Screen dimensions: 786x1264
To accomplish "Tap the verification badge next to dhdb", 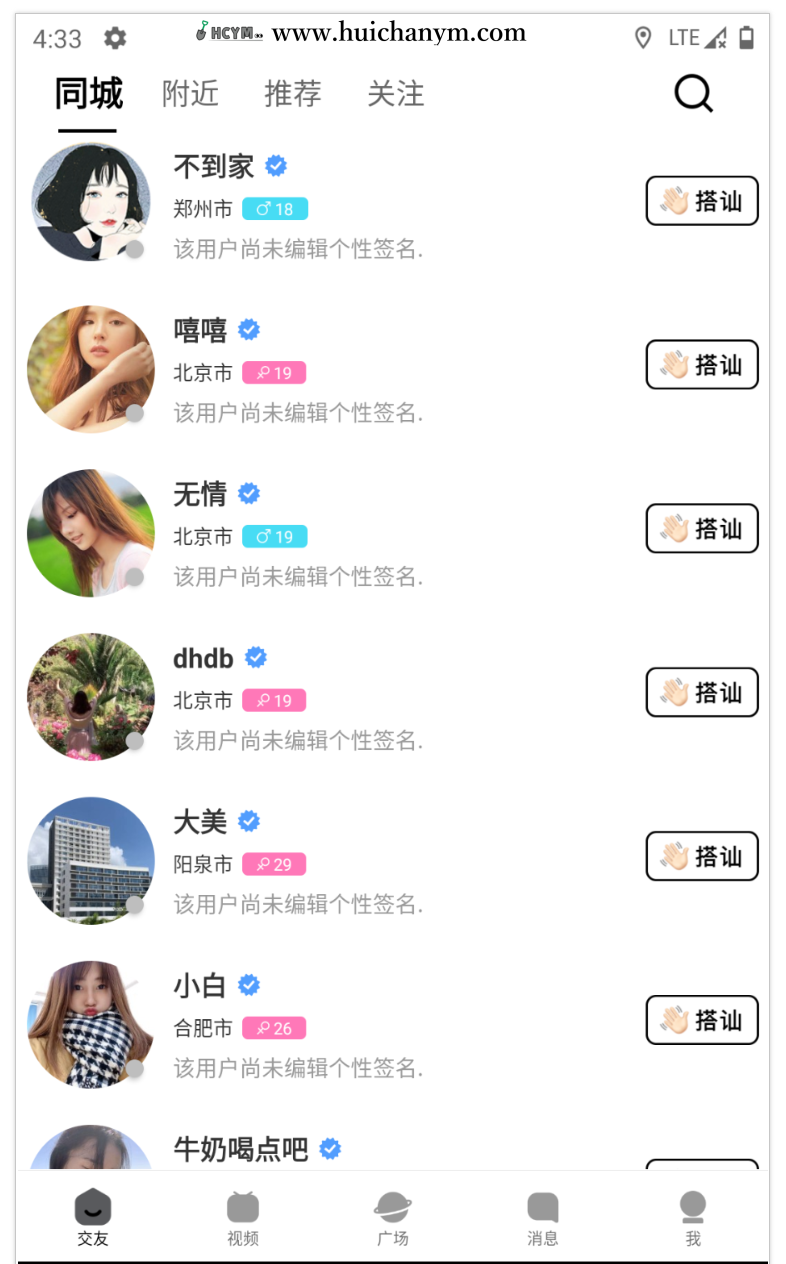I will point(255,657).
